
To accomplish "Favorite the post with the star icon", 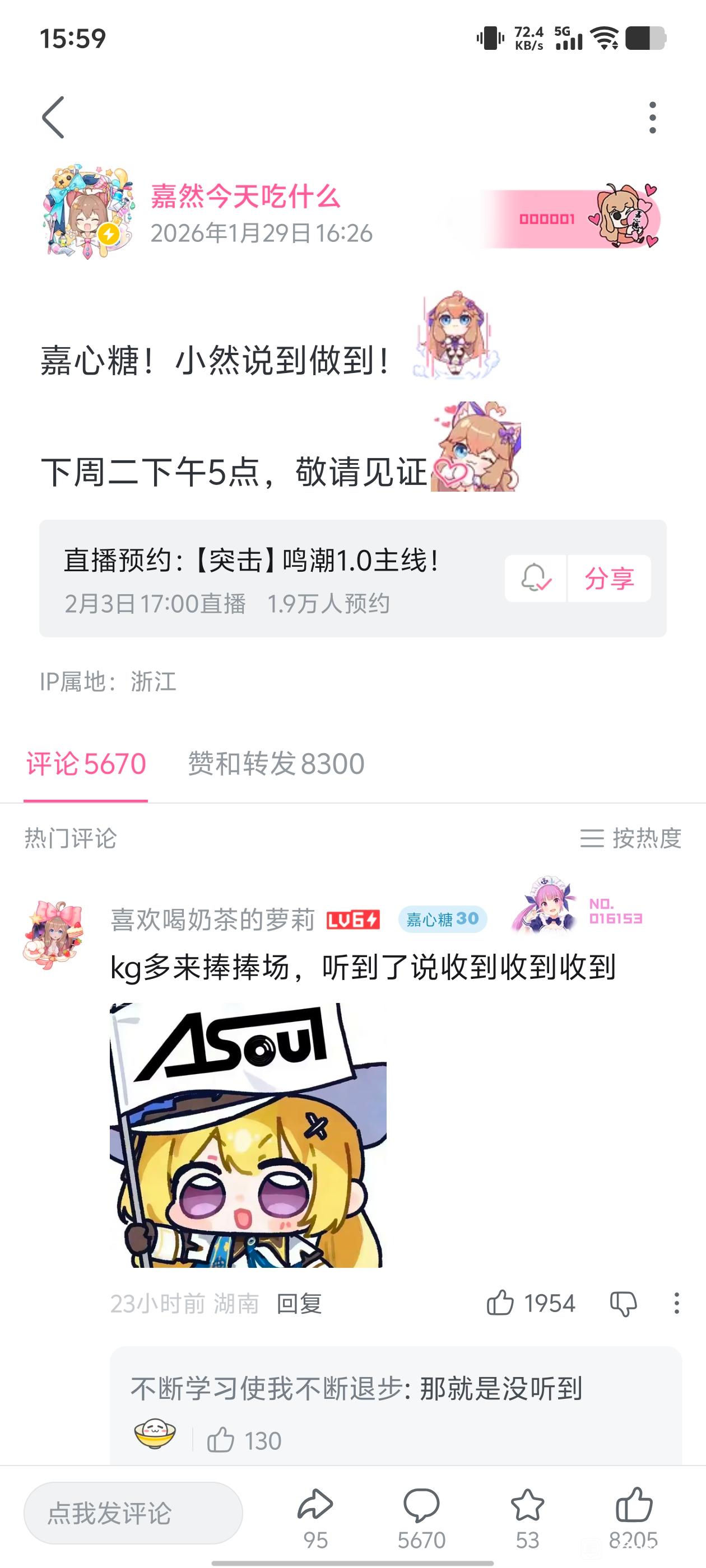I will tap(527, 1505).
